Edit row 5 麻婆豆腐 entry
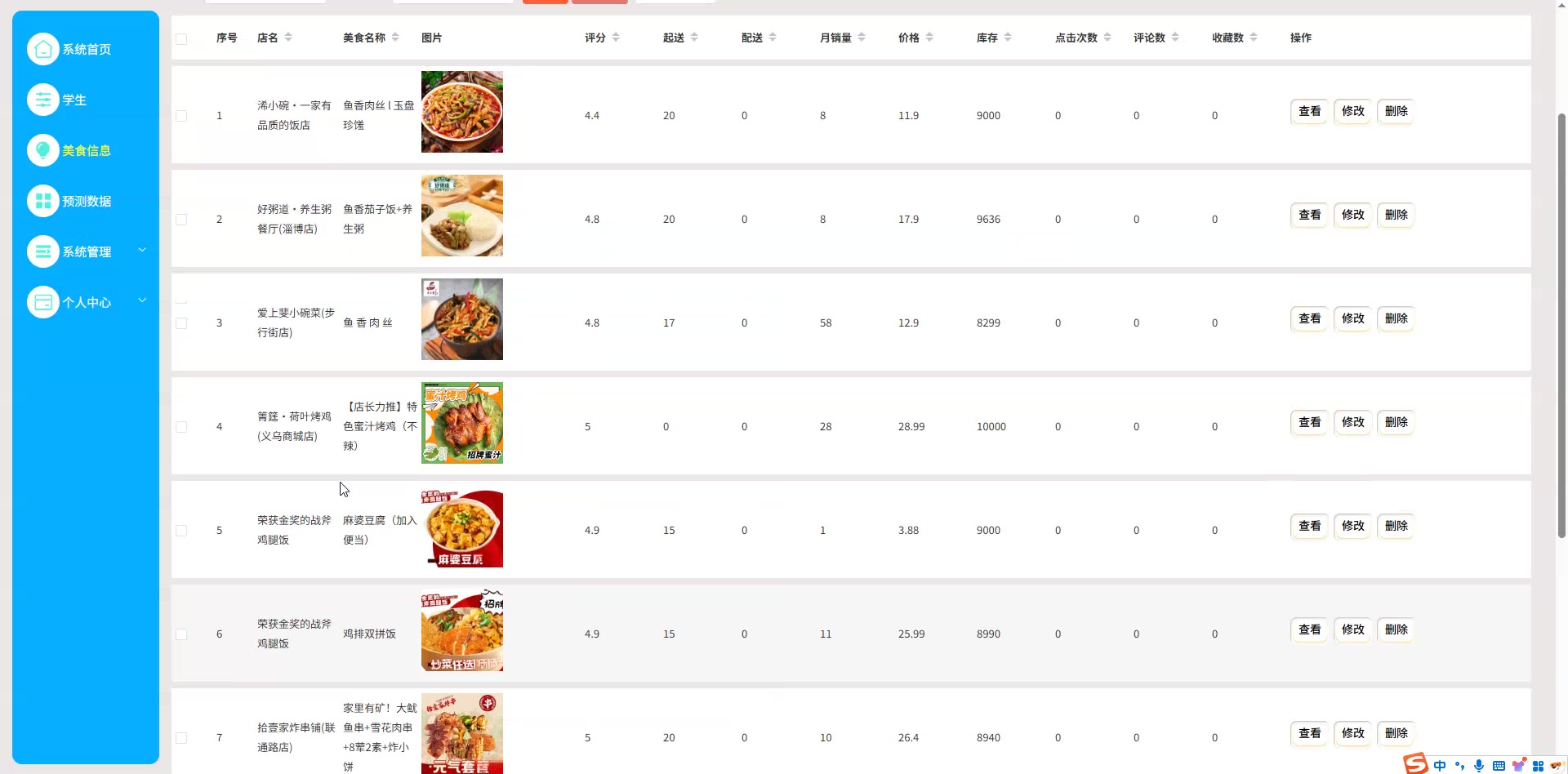This screenshot has width=1568, height=774. coord(1352,526)
